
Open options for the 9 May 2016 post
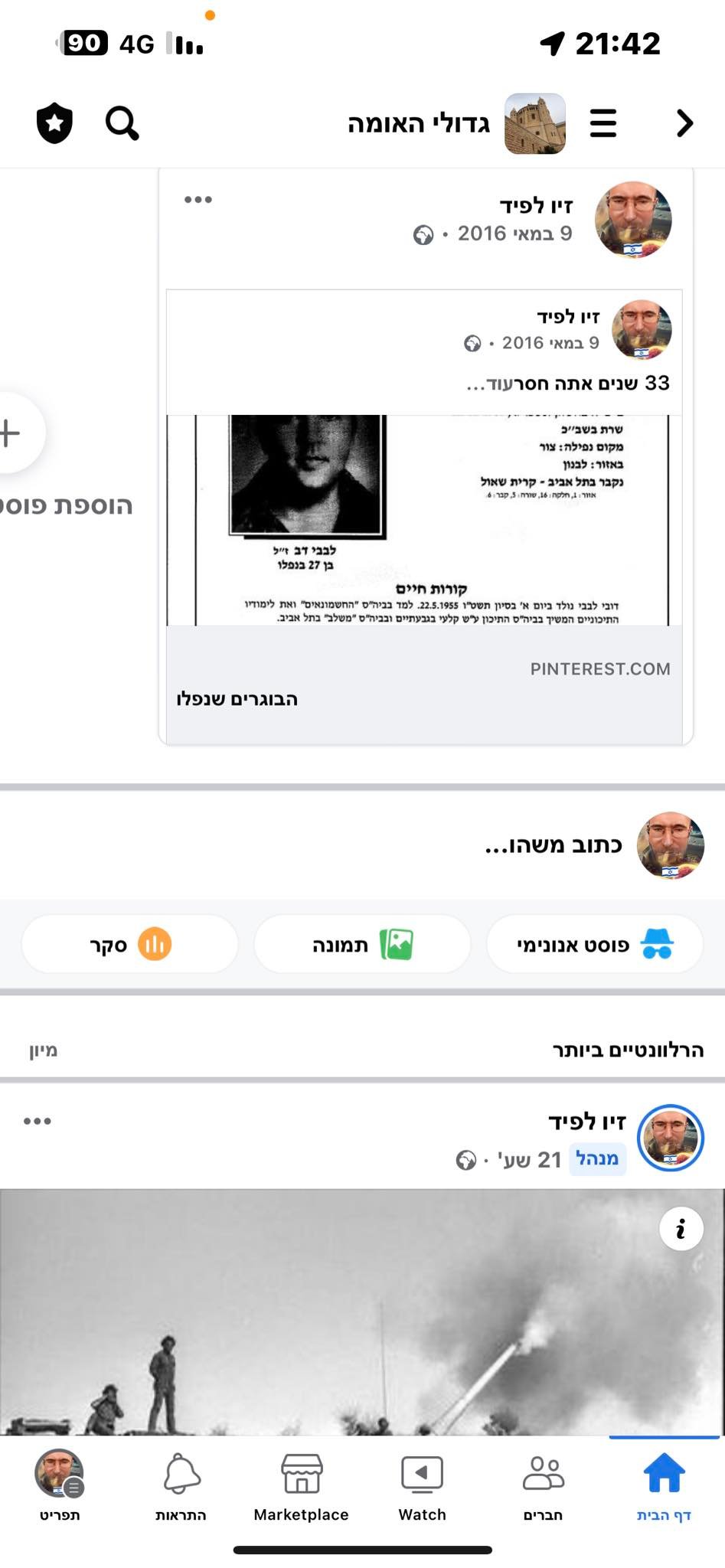click(x=198, y=200)
